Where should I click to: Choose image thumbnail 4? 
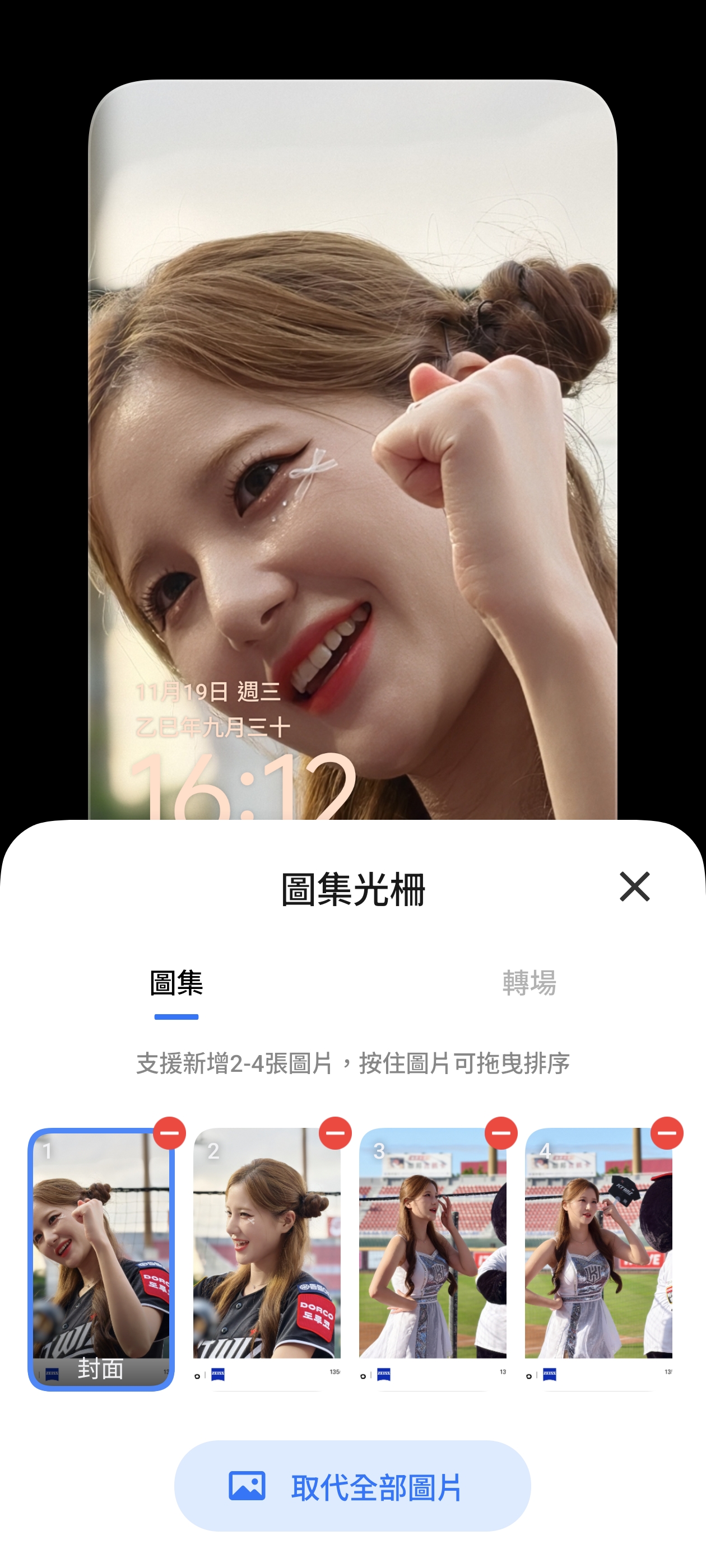pos(598,1260)
